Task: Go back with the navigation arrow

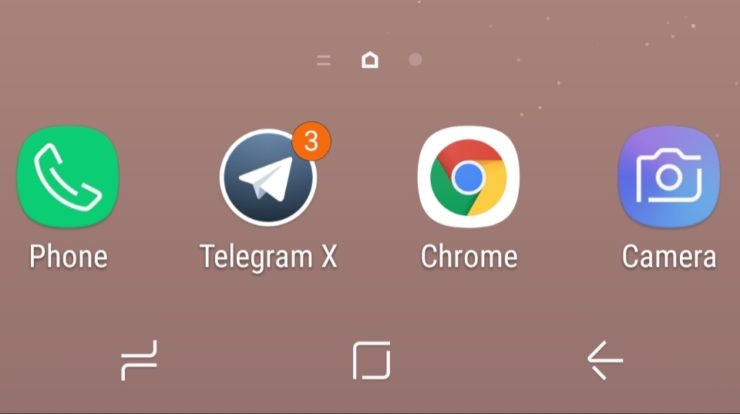Action: point(604,360)
